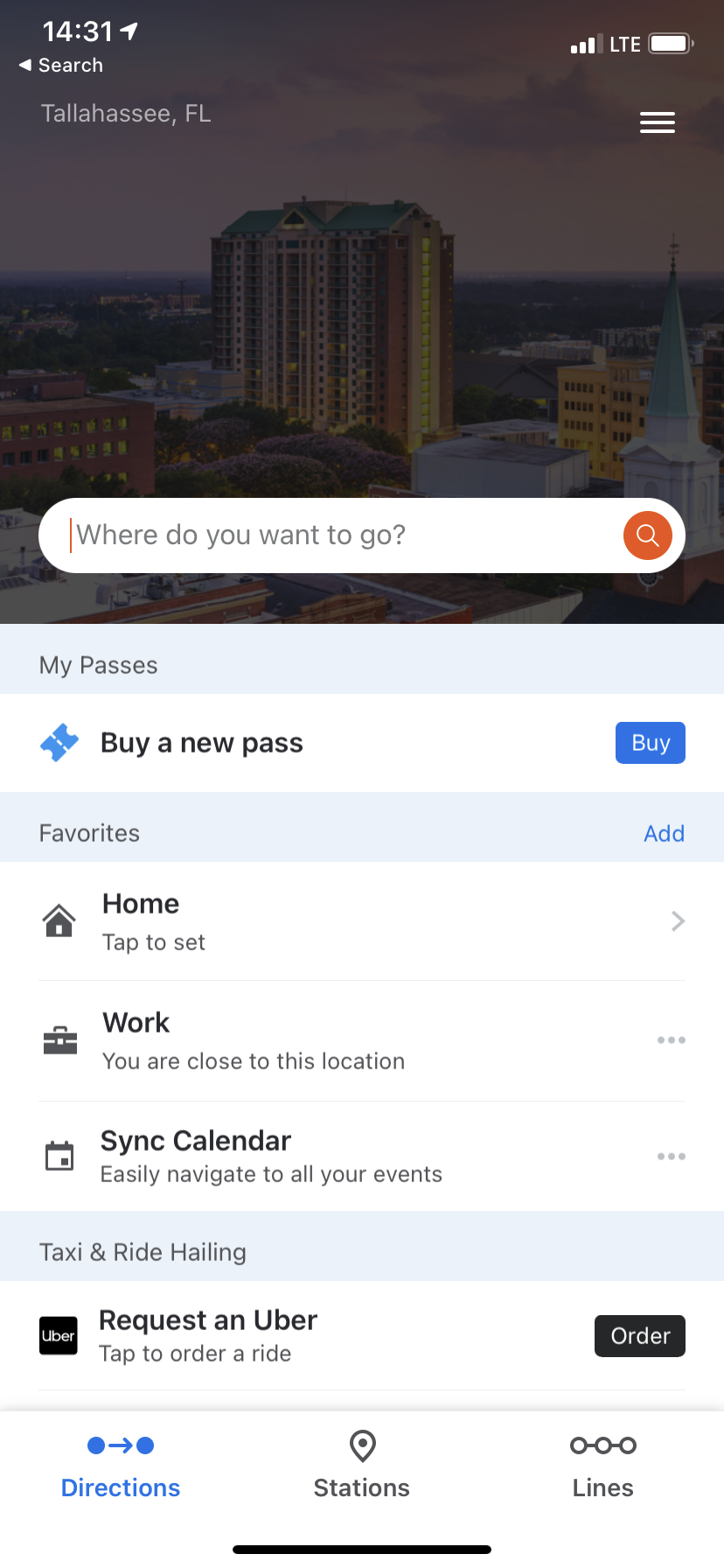
Task: Open options for Sync Calendar
Action: [671, 1156]
